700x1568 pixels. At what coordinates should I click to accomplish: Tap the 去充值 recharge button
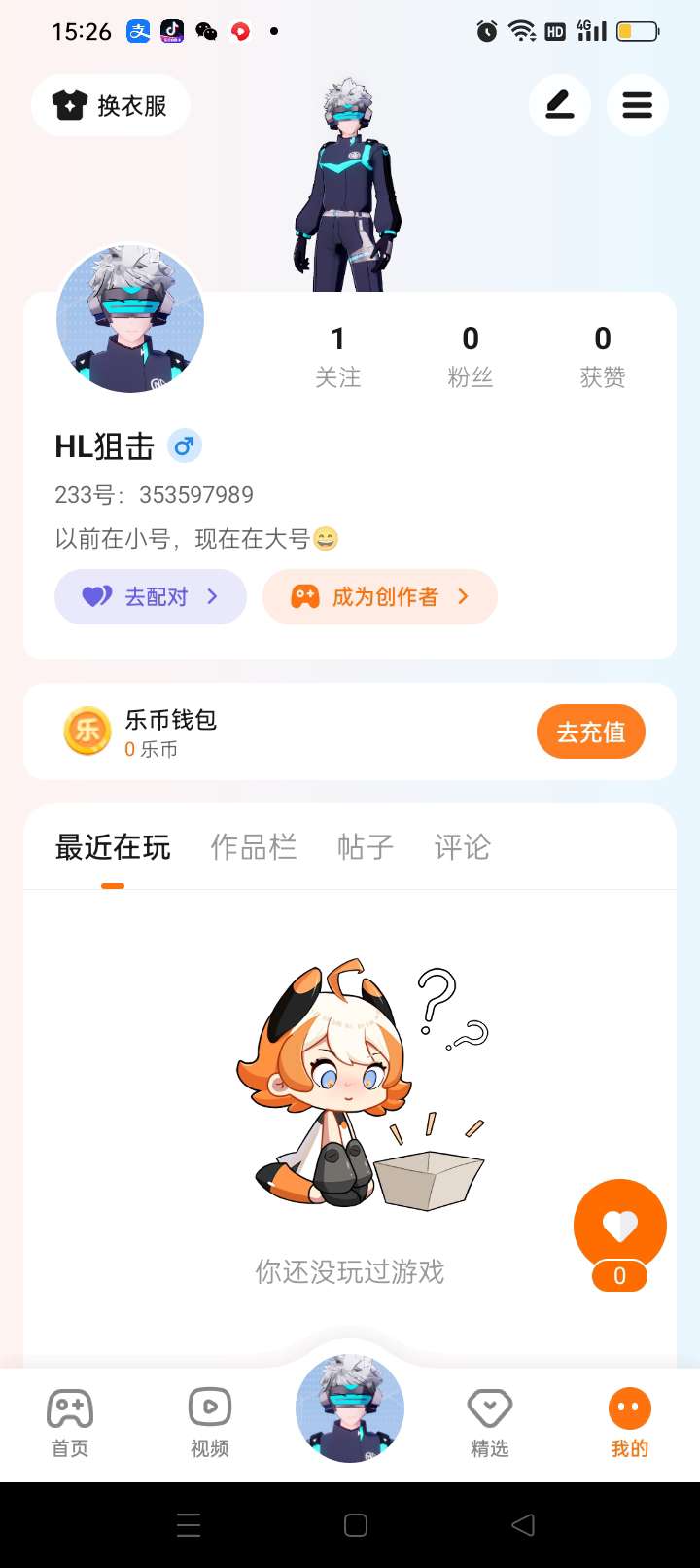point(591,731)
